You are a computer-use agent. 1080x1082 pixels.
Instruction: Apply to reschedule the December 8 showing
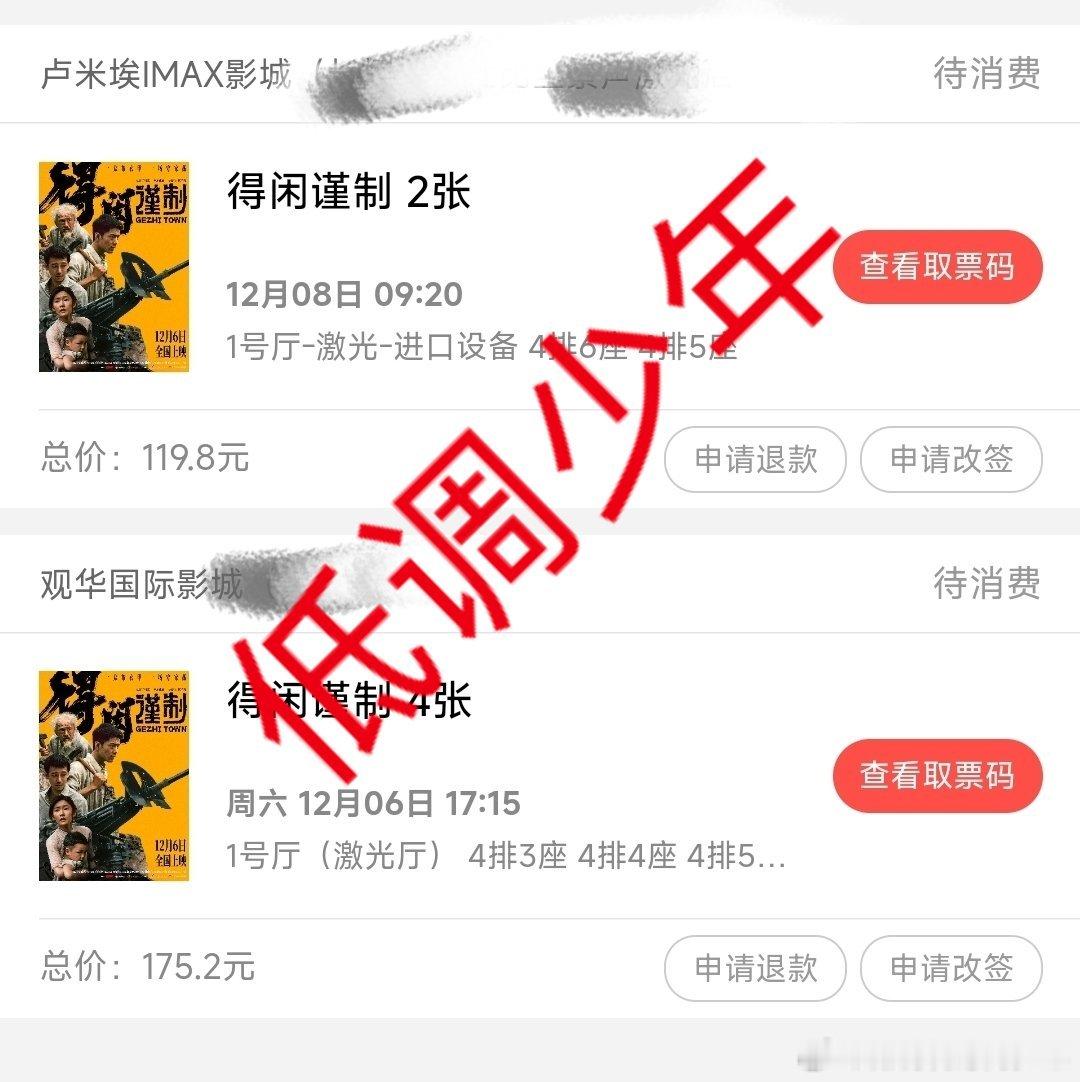[x=951, y=460]
